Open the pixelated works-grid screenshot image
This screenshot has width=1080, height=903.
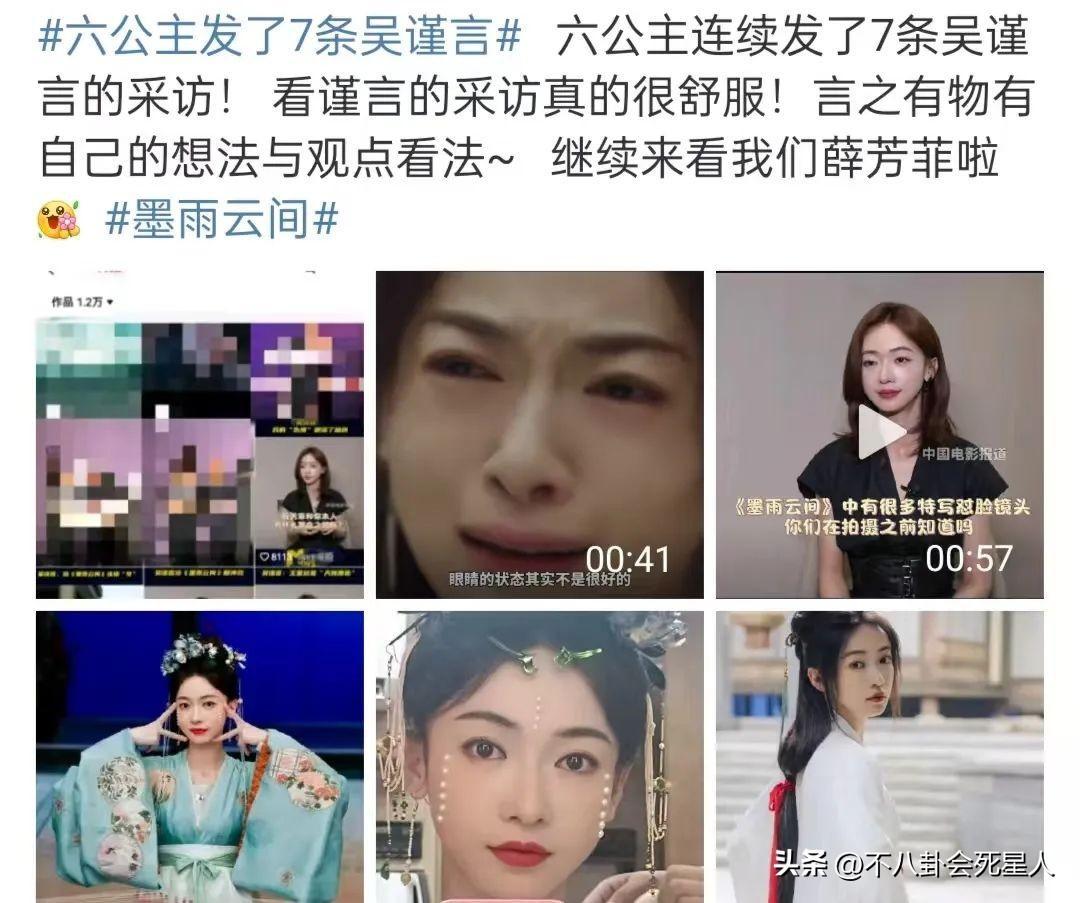(x=200, y=435)
